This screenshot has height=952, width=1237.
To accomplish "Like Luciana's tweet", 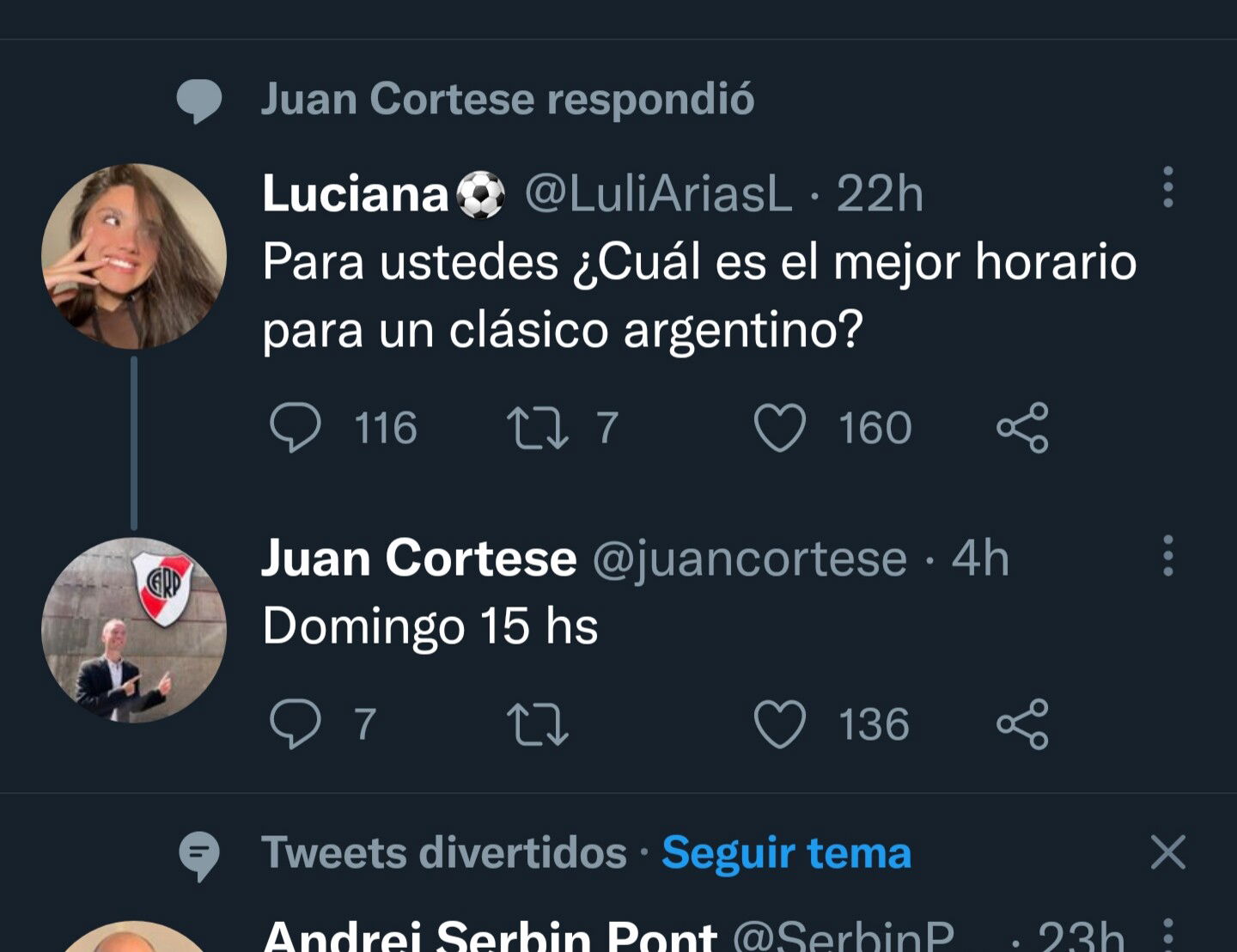I will pyautogui.click(x=780, y=427).
